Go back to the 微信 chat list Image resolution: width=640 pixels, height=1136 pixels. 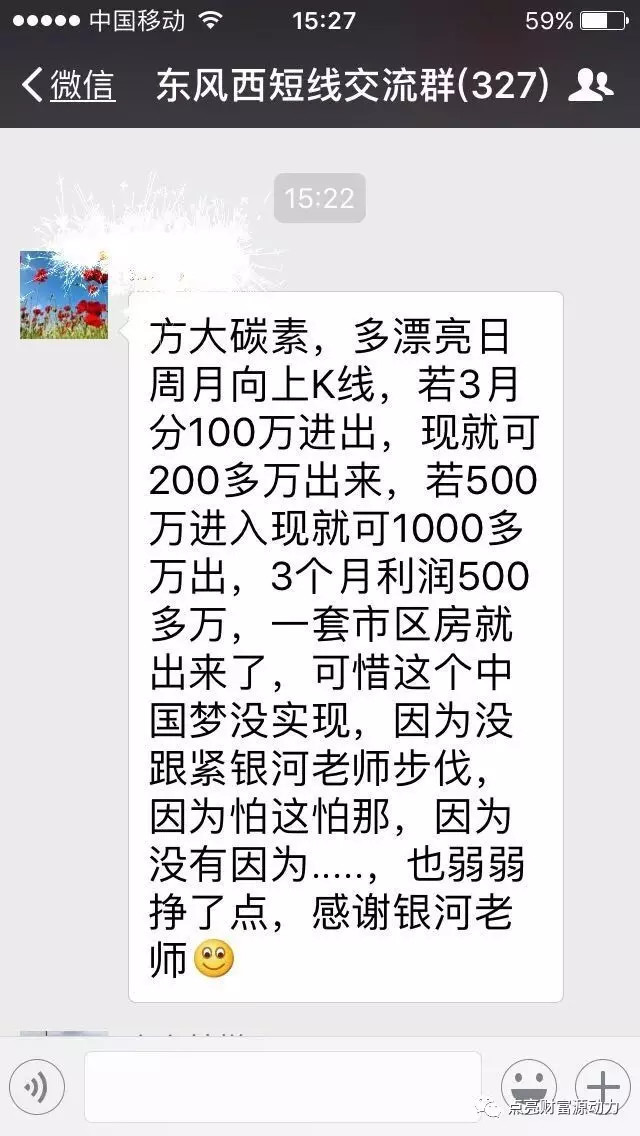tap(68, 85)
